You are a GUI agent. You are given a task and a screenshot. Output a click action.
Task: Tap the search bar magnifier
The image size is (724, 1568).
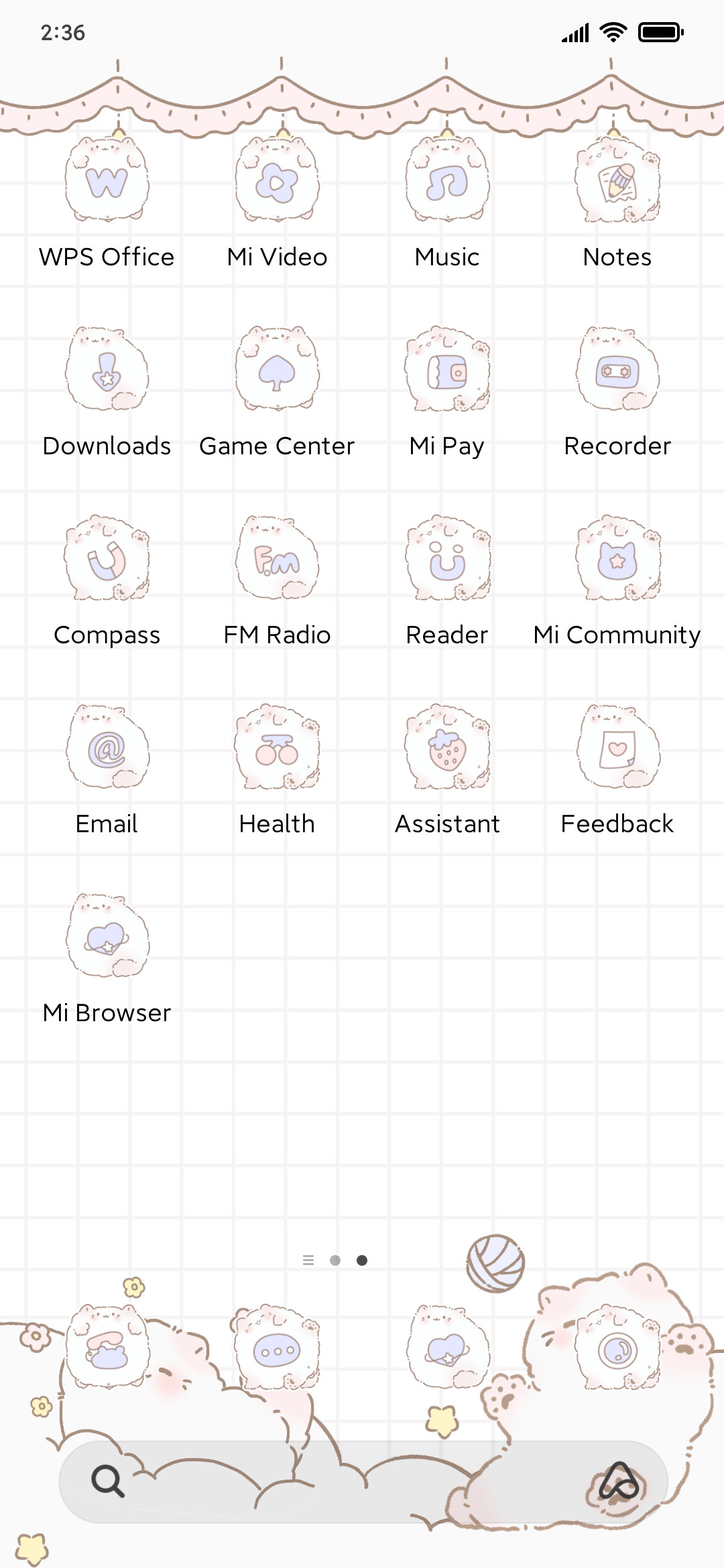107,1481
